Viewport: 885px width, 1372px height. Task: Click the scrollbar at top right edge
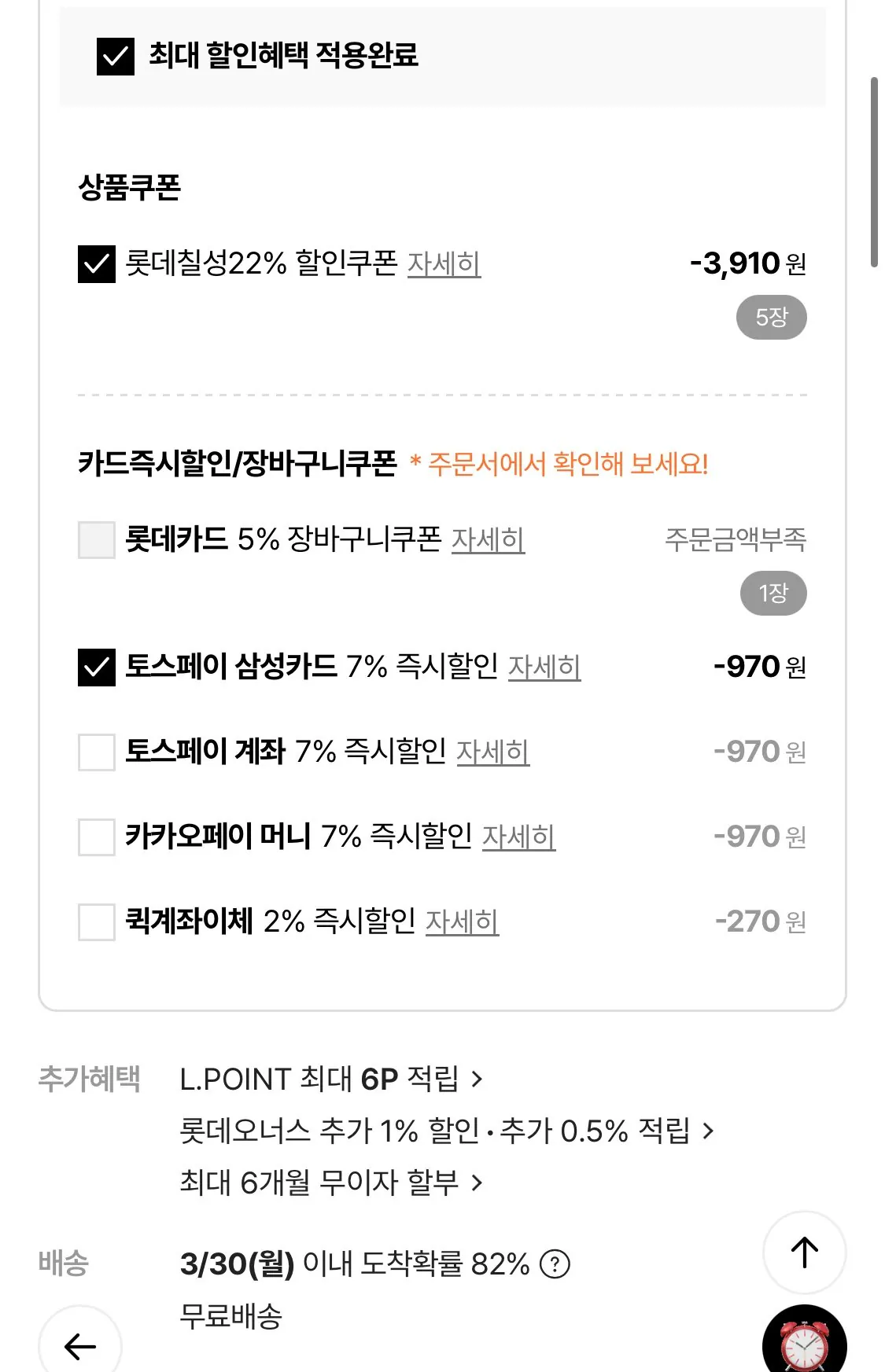[x=876, y=165]
